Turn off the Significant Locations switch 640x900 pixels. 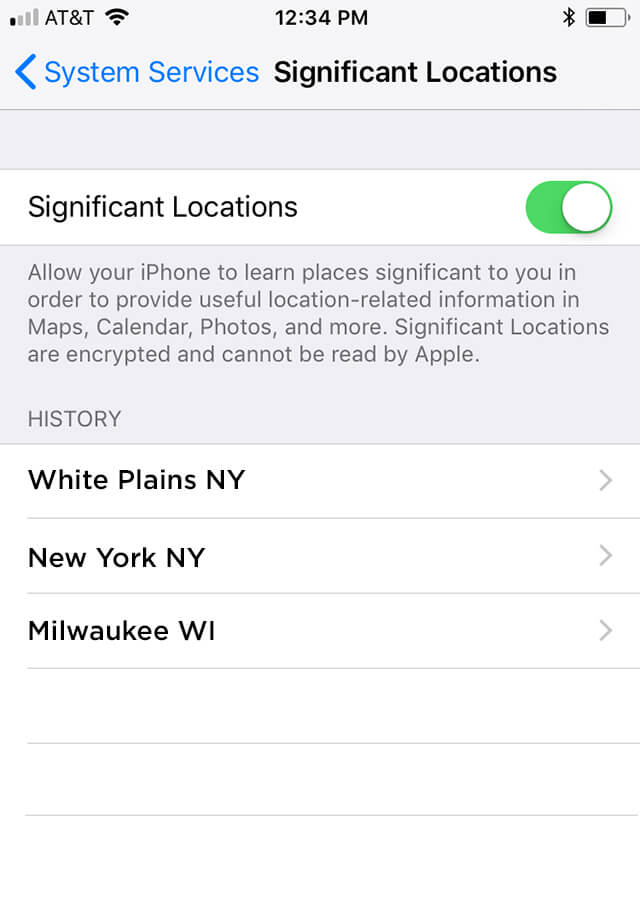pyautogui.click(x=568, y=207)
